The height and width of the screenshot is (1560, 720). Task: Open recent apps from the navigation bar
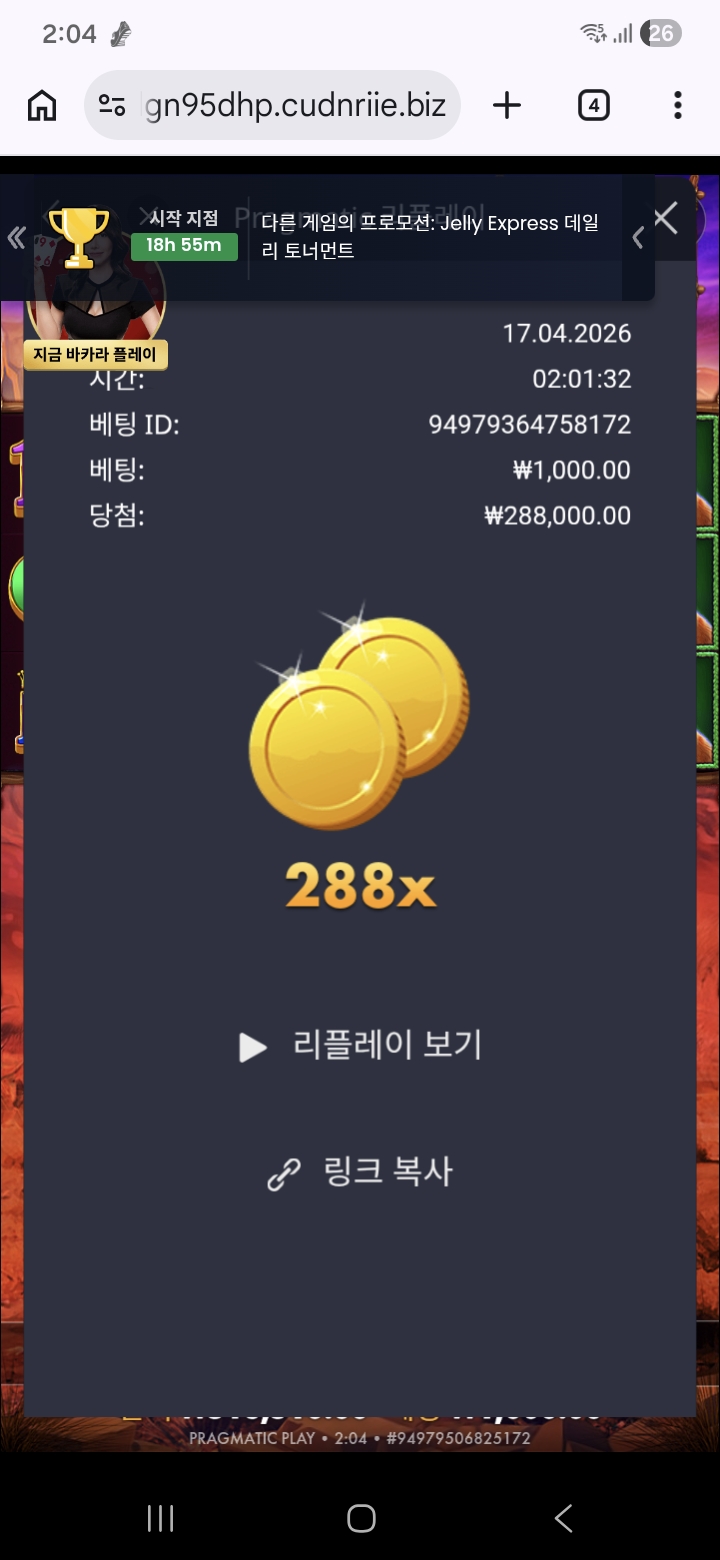point(160,1518)
